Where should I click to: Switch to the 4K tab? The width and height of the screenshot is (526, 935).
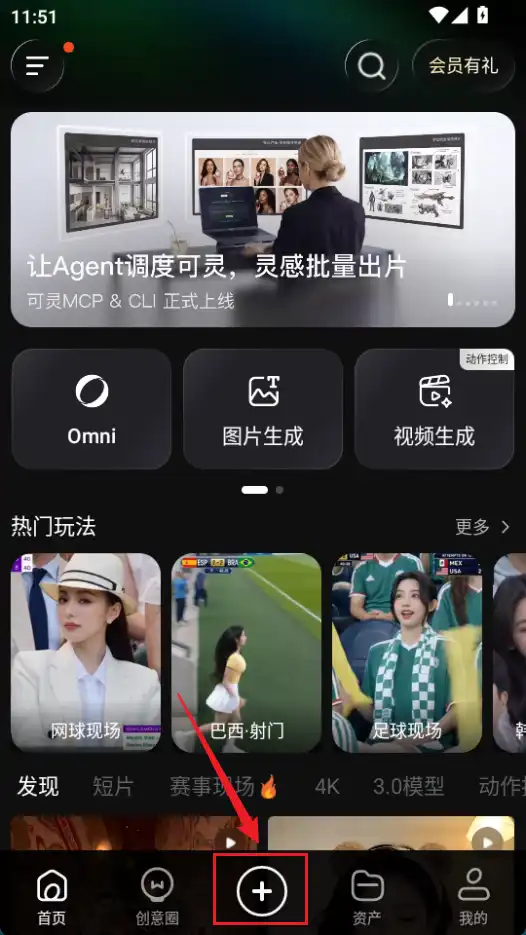coord(327,787)
